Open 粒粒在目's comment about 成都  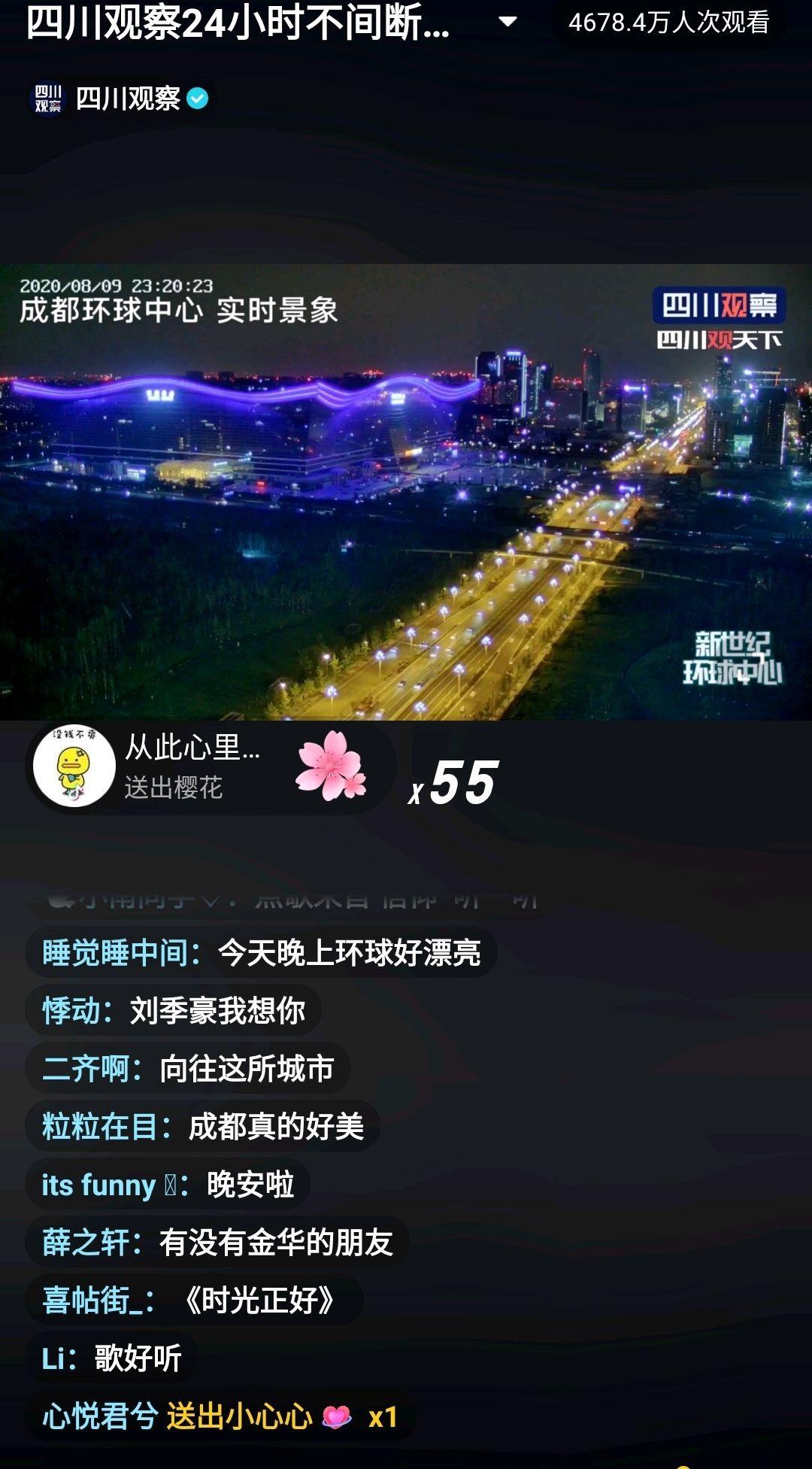pos(202,1127)
